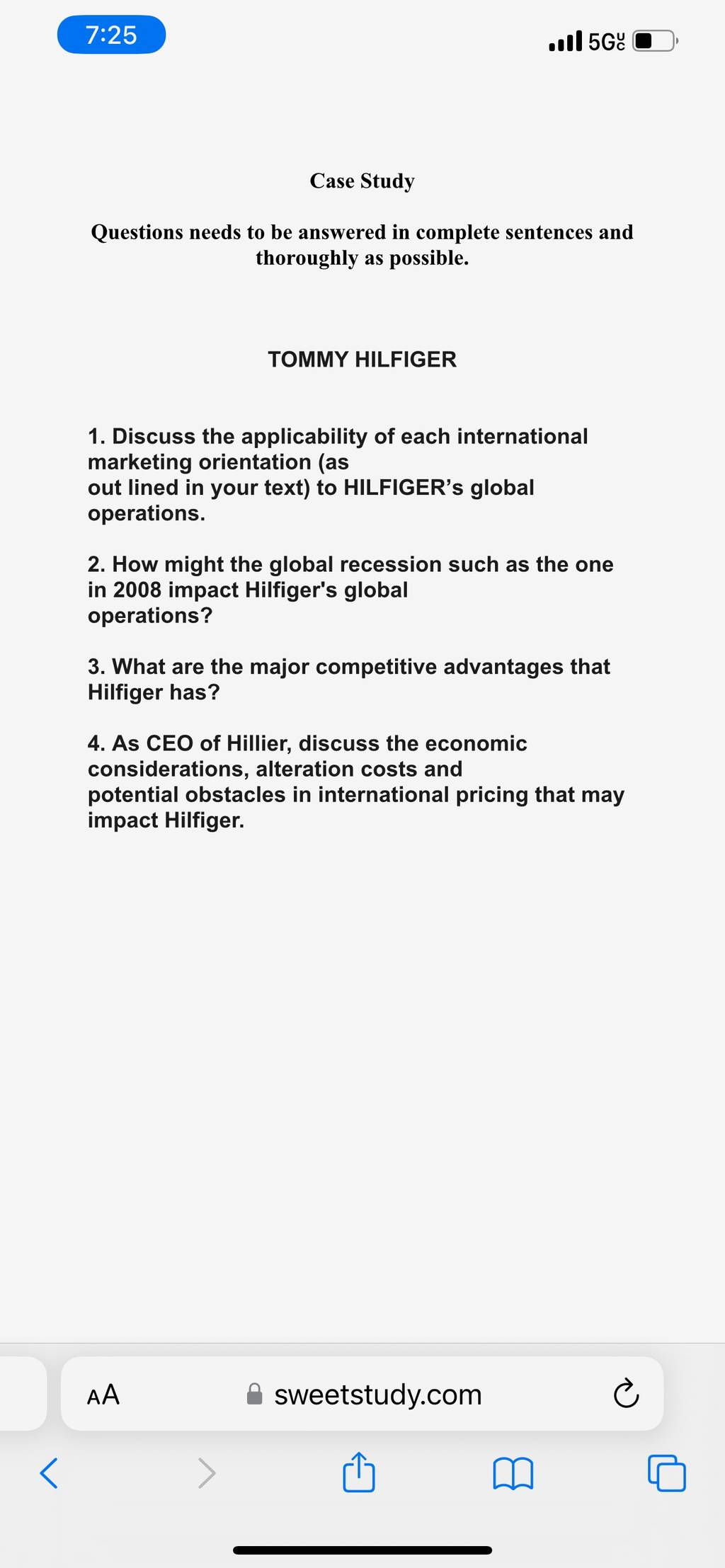
Task: Show all open tabs
Action: click(667, 1473)
